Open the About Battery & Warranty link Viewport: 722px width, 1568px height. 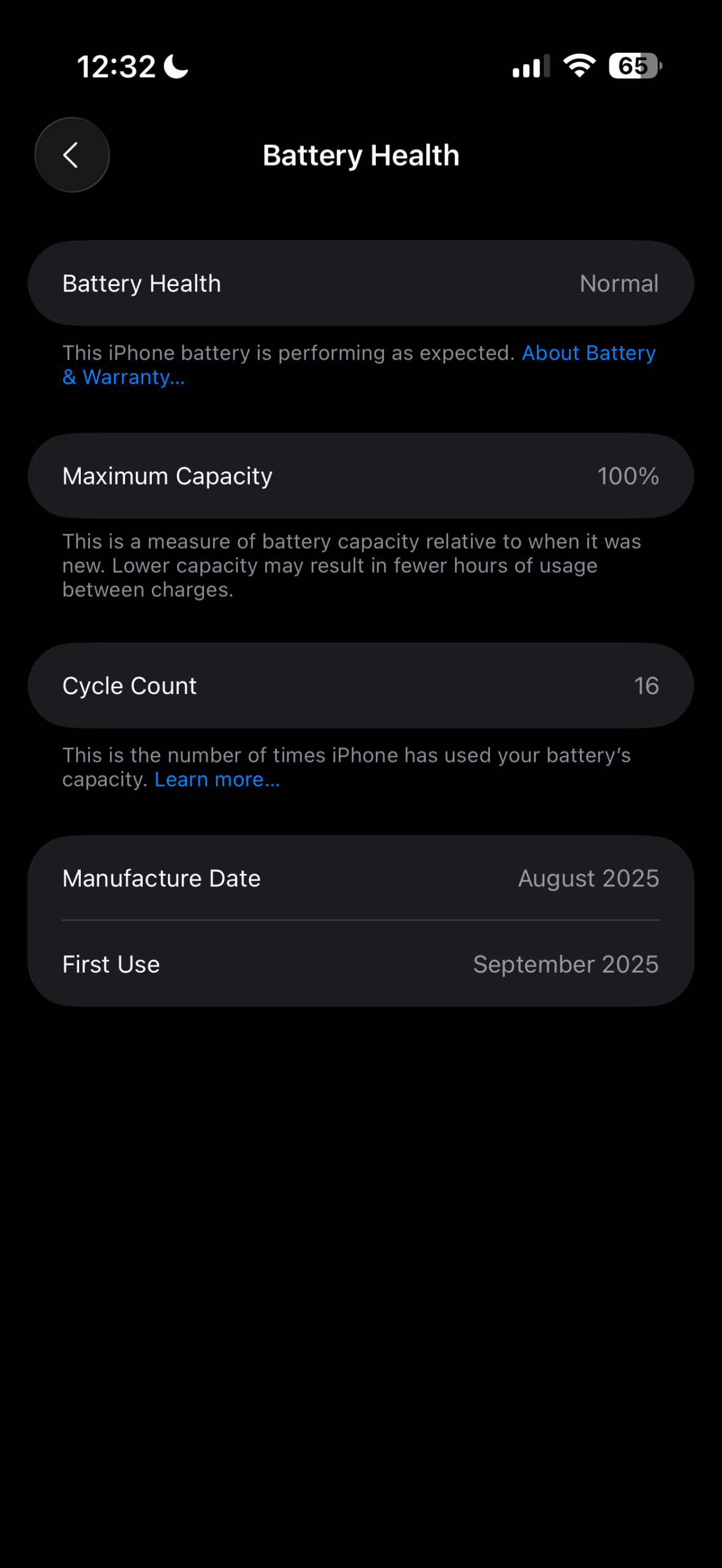(588, 353)
